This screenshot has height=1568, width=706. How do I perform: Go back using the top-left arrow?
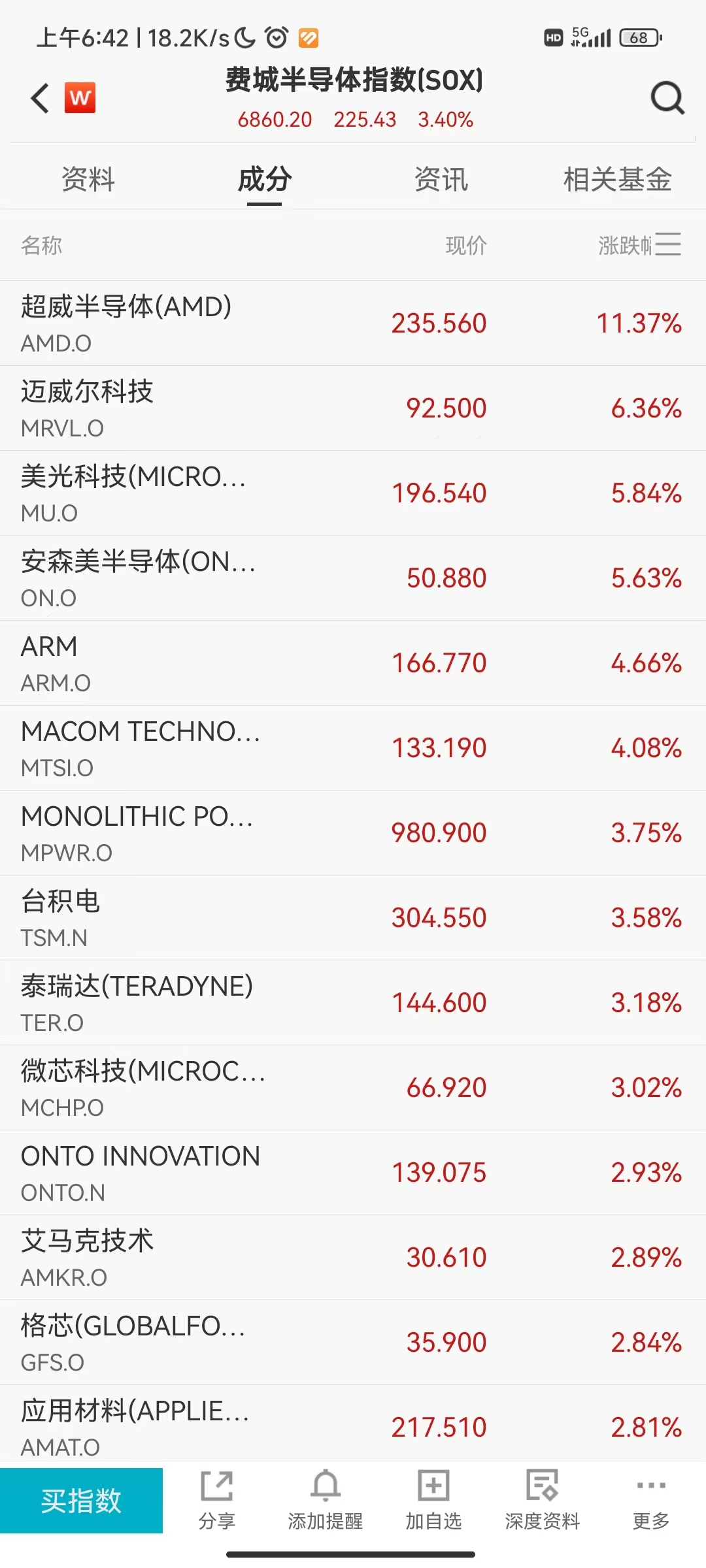[x=41, y=99]
